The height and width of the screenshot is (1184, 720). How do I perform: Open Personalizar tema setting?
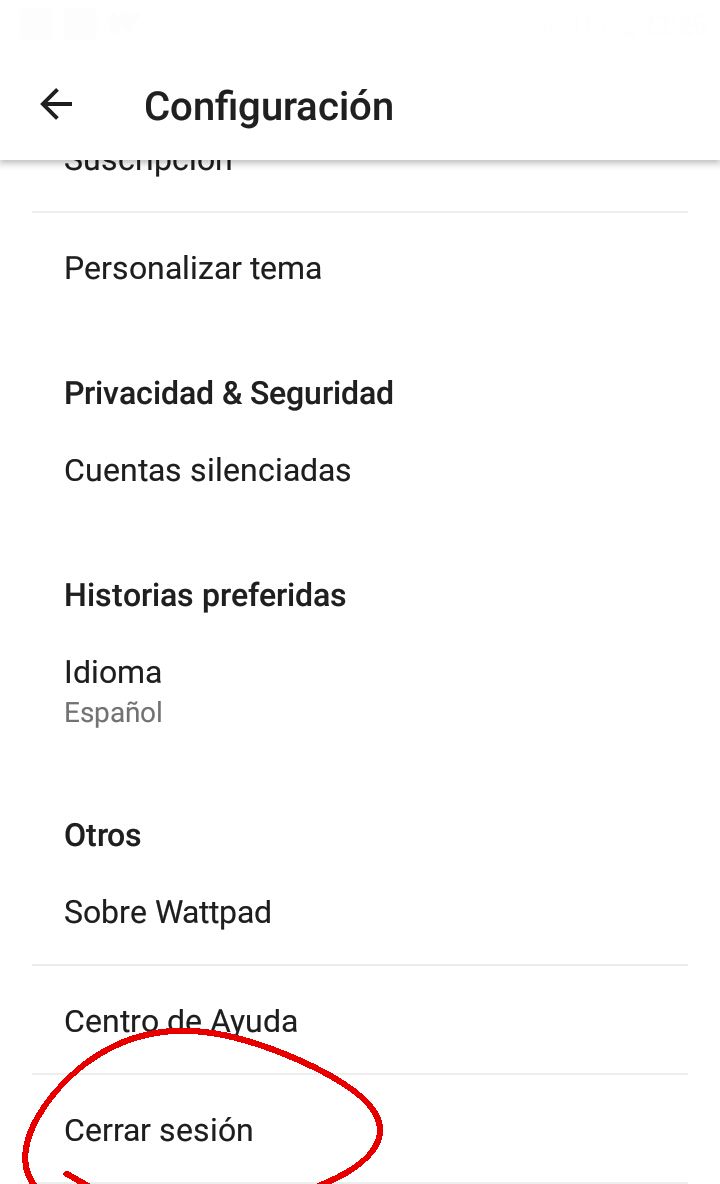[x=360, y=268]
